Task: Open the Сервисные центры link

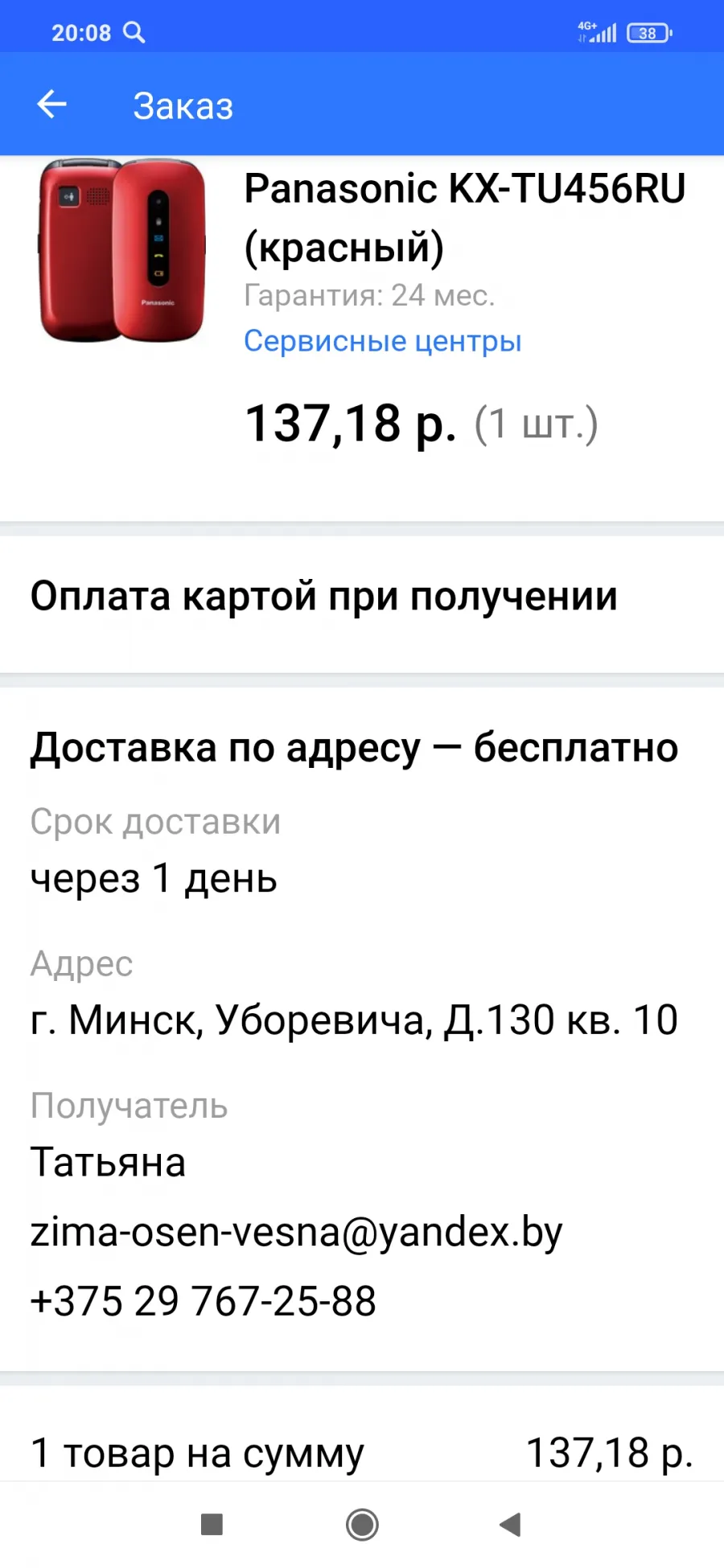Action: point(383,341)
